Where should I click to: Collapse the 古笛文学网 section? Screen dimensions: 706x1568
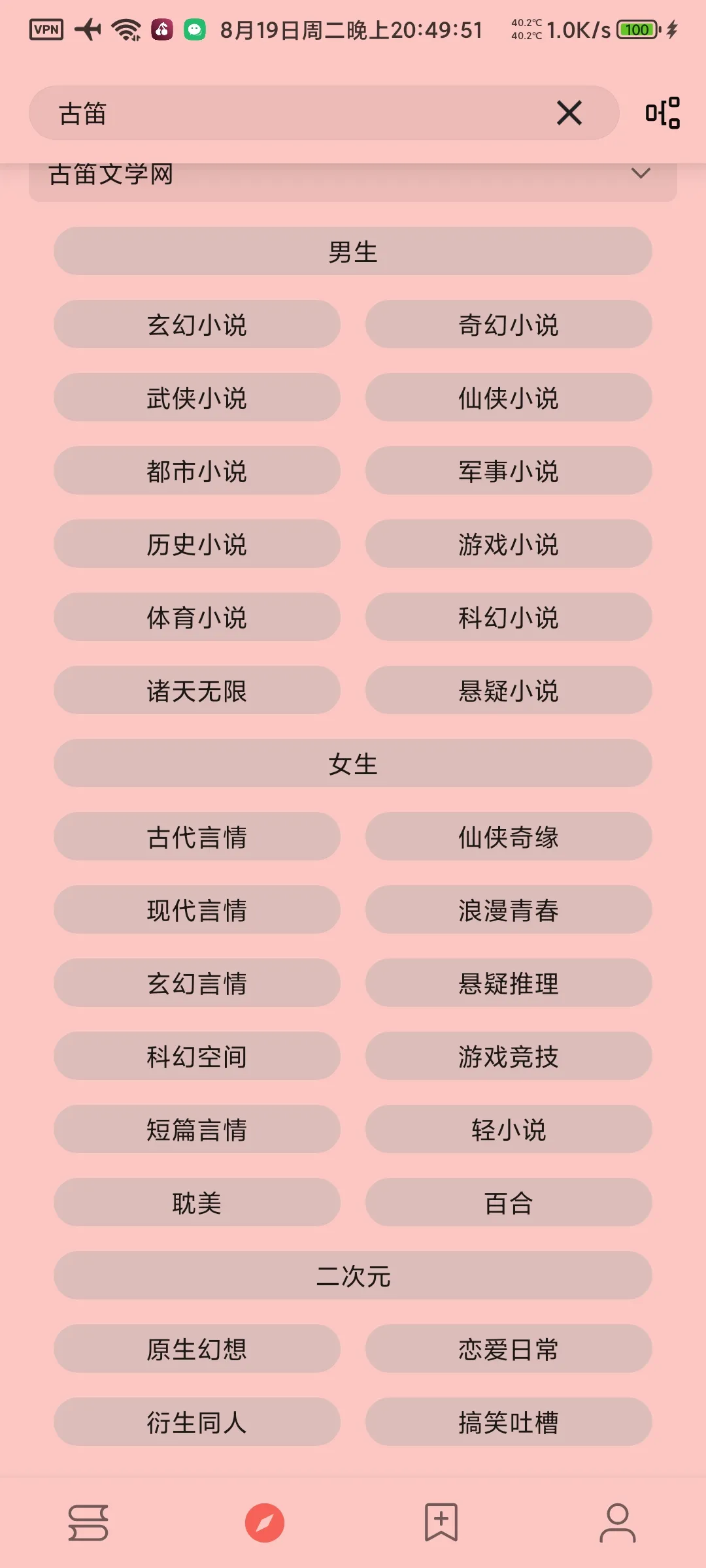(x=640, y=174)
